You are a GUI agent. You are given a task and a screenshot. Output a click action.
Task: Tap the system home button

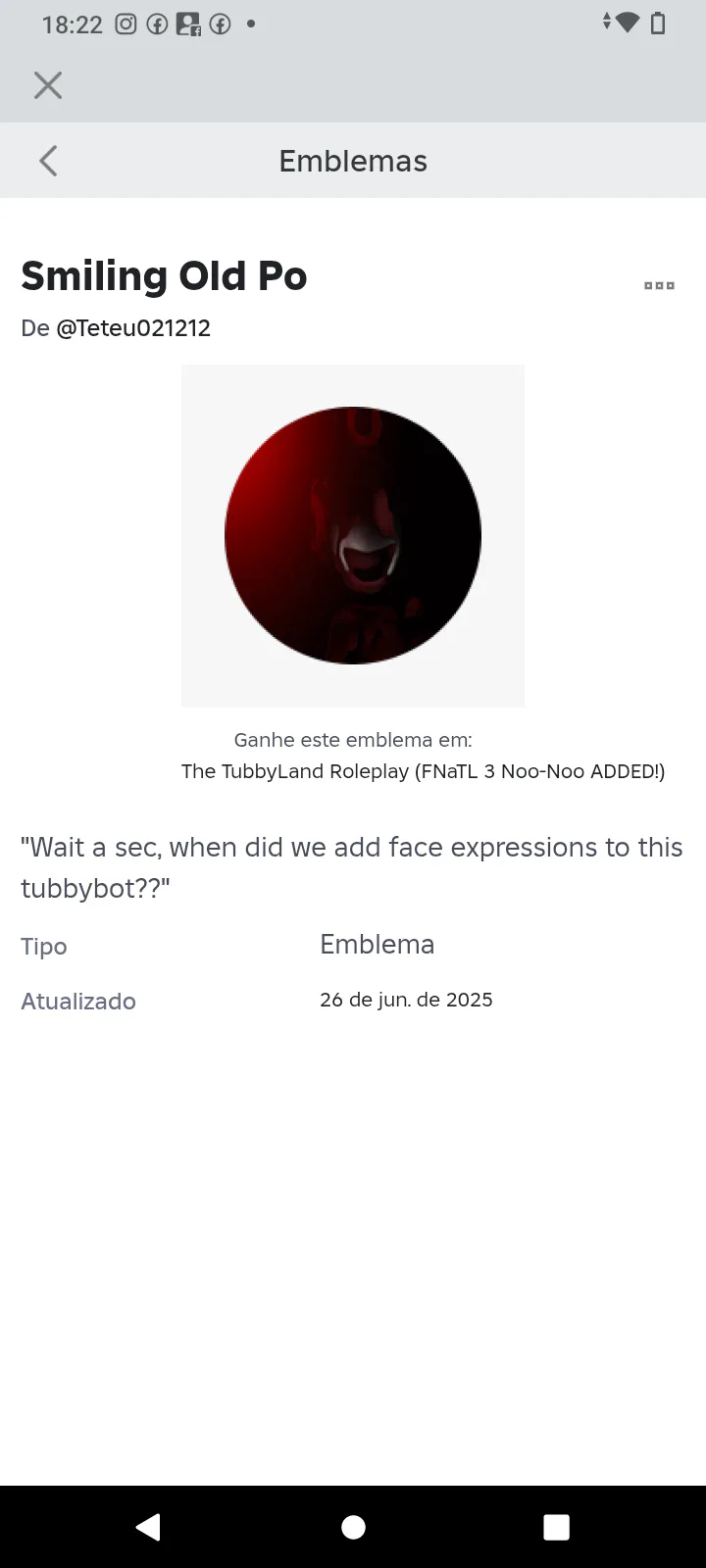tap(353, 1527)
